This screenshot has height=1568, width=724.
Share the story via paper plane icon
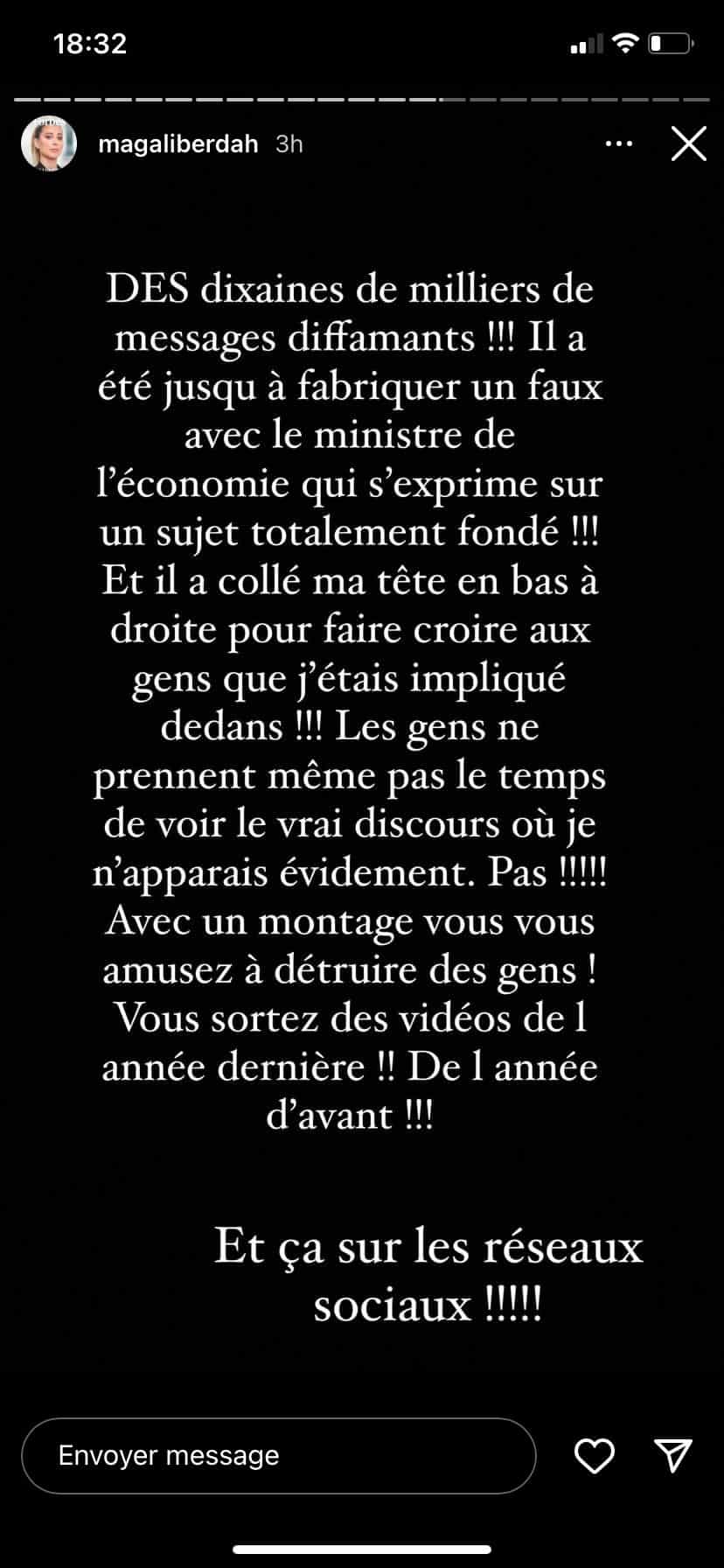tap(673, 1455)
